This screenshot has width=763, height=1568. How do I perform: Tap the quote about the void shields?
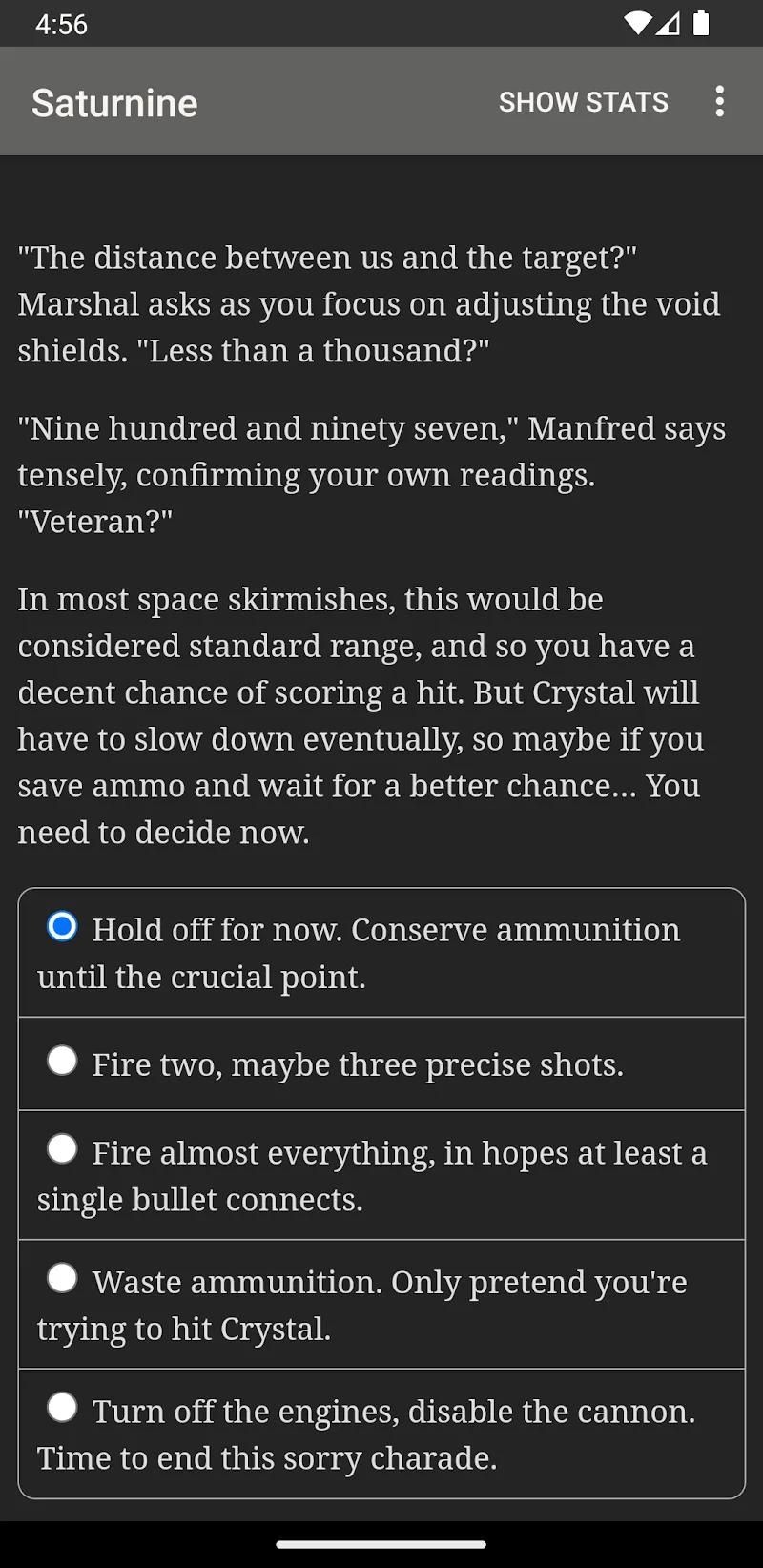tap(368, 303)
